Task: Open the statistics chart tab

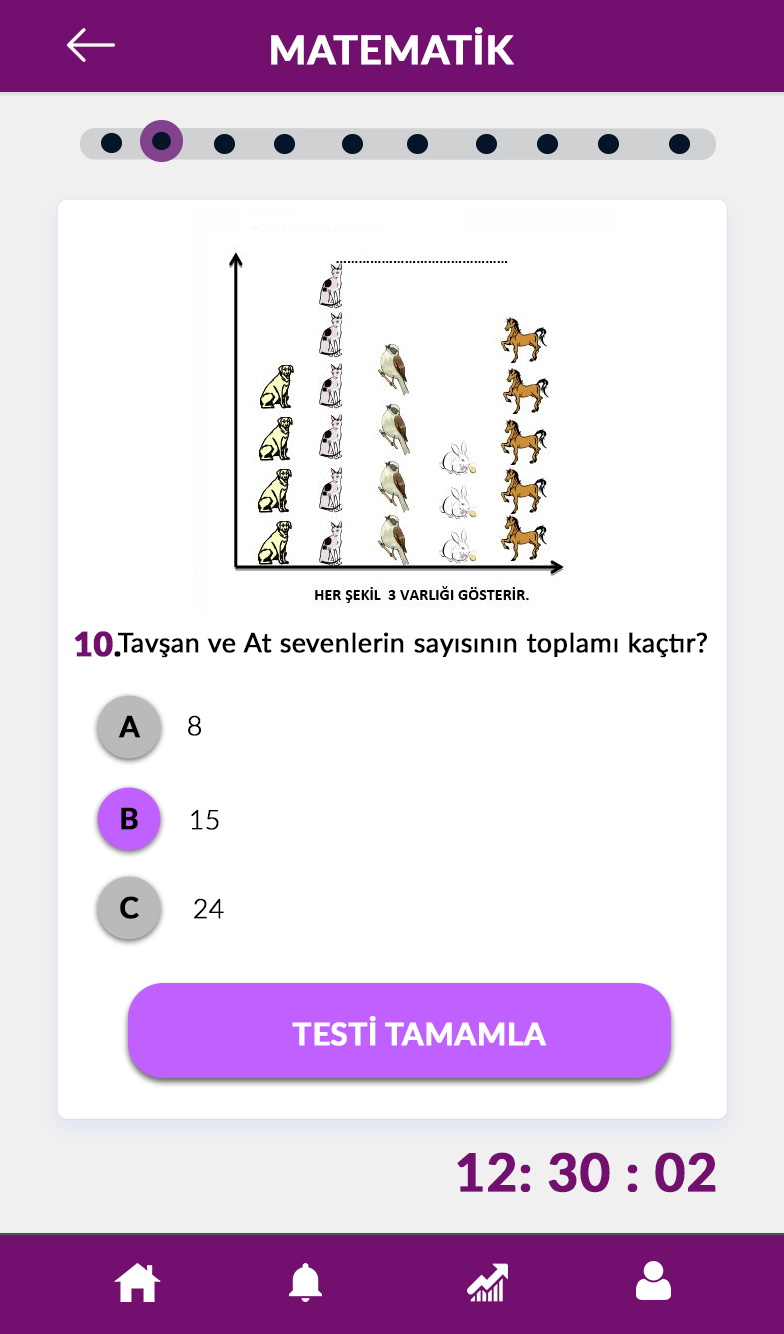Action: click(x=488, y=1282)
